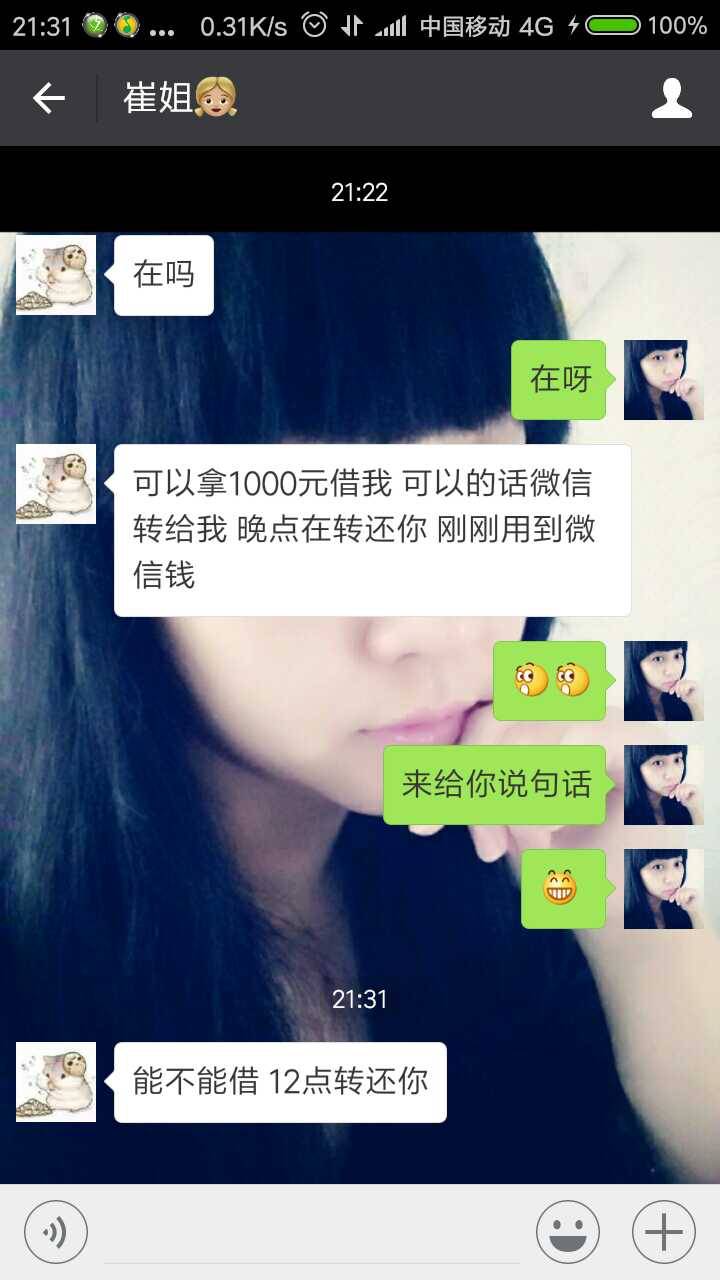
Task: Open 崔姐's avatar next to 在吗
Action: 56,275
